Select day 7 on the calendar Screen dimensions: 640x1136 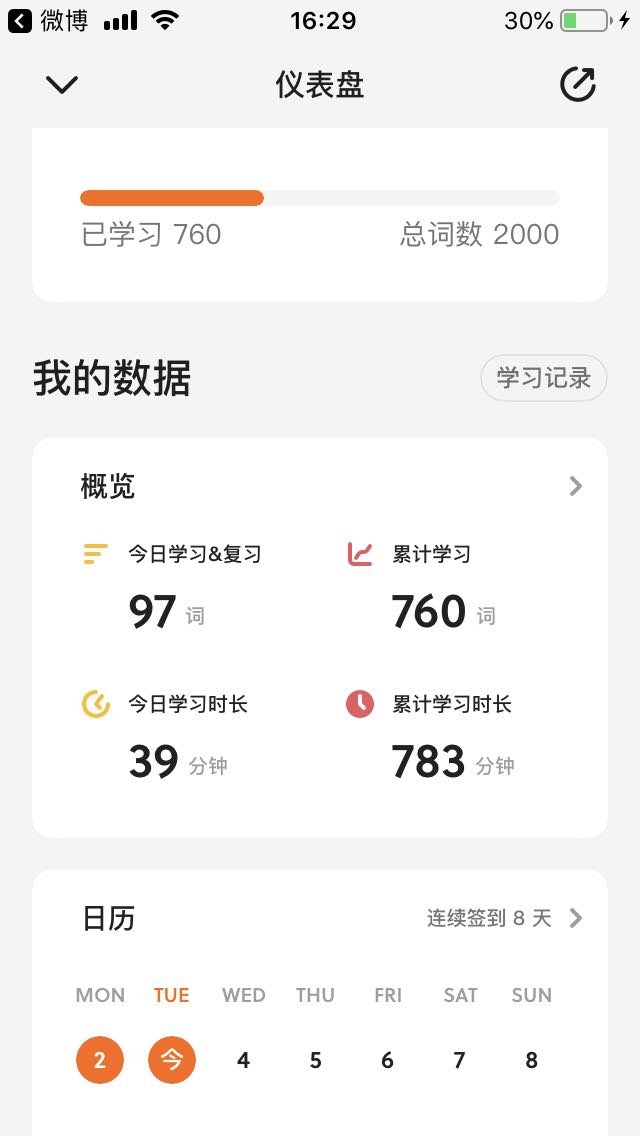[x=460, y=1061]
